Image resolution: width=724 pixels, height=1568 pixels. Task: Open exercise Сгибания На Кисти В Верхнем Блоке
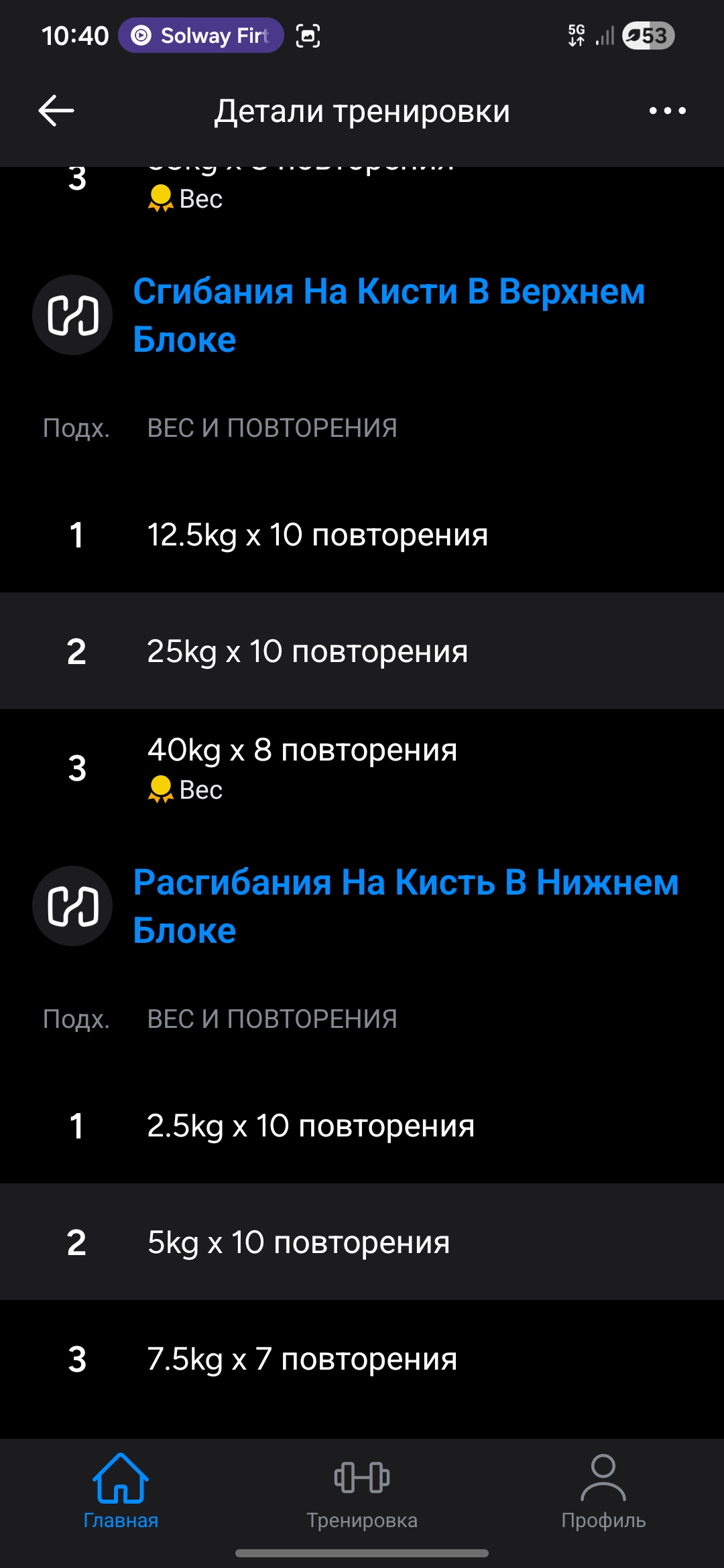[388, 315]
